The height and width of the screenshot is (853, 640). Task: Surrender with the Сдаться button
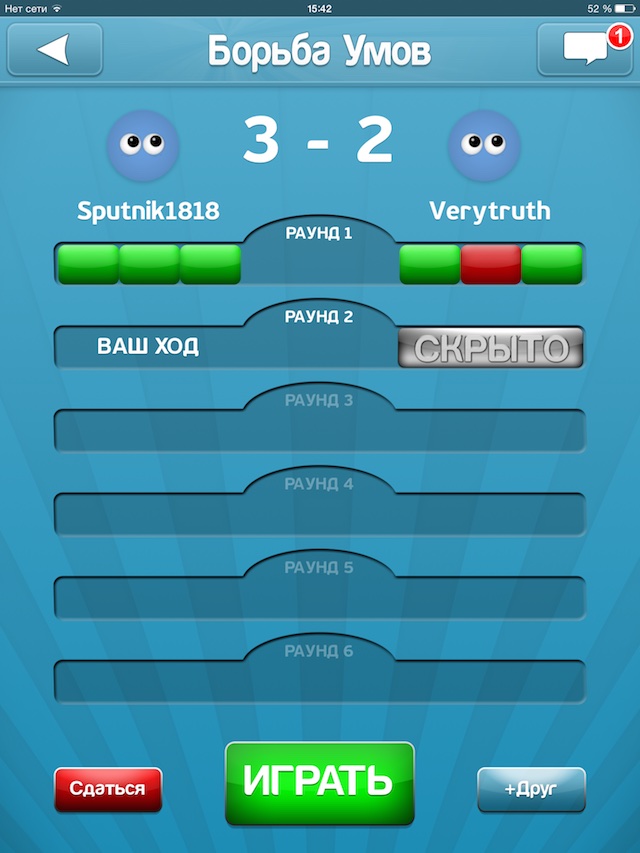point(108,789)
